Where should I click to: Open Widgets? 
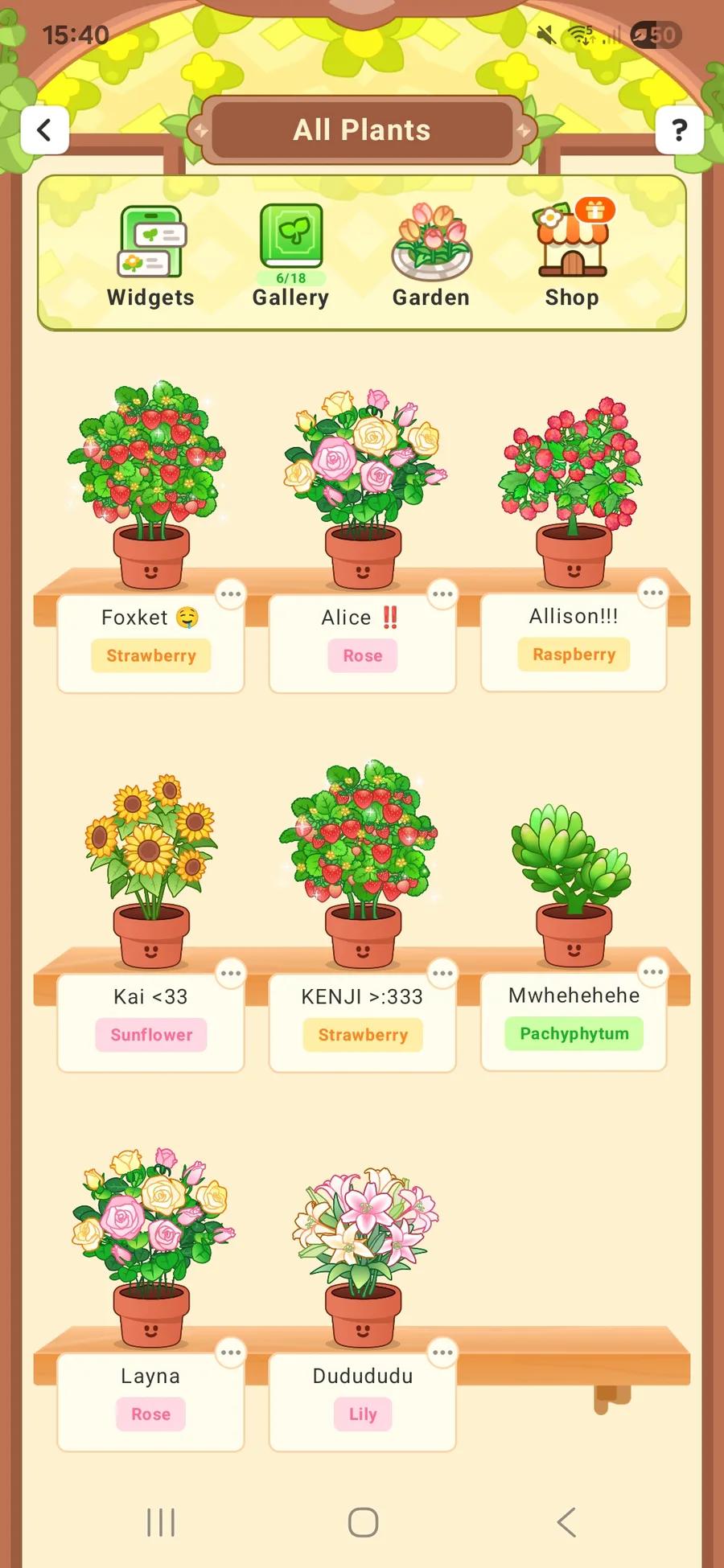150,257
